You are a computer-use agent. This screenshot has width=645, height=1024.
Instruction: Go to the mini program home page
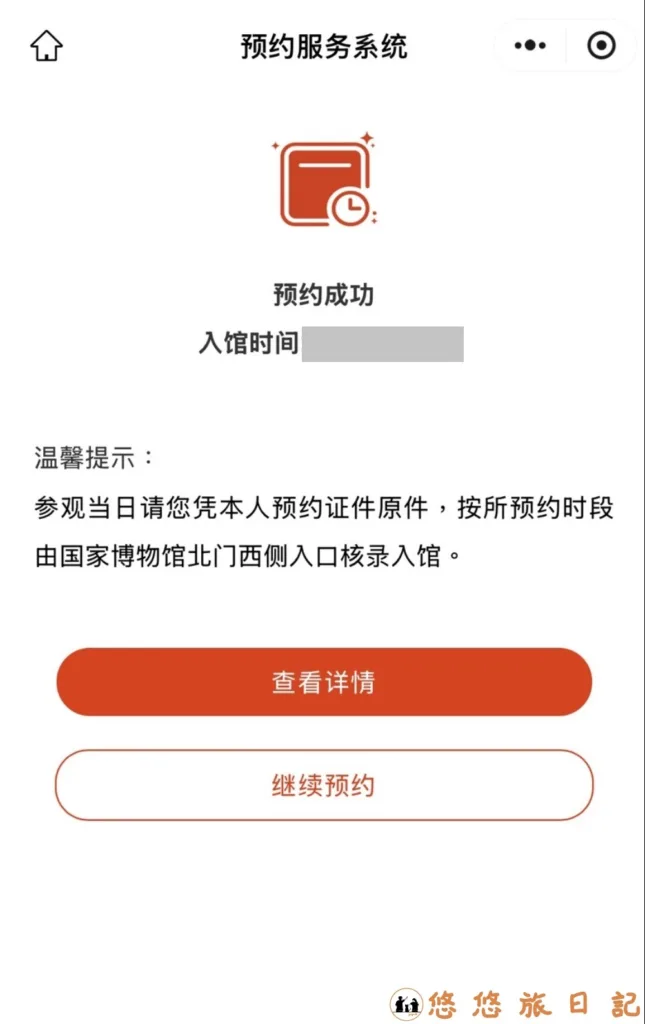click(46, 46)
